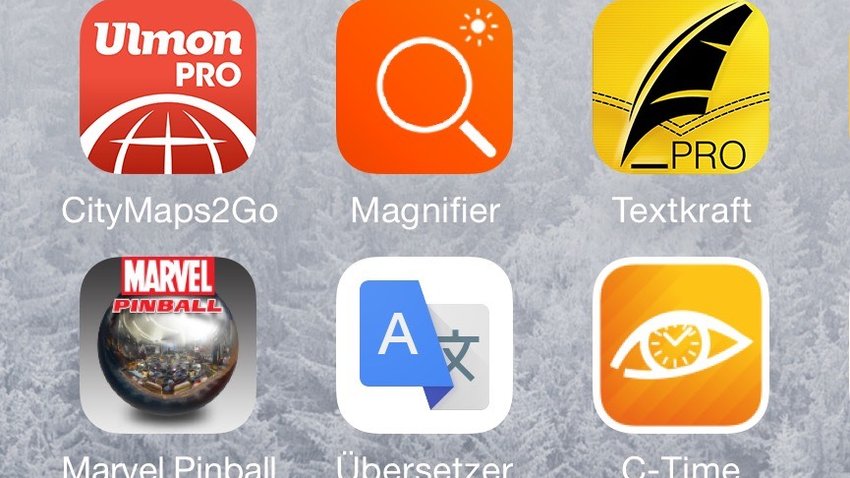Screen dimensions: 850x478
Task: Launch the Magnifier app
Action: point(424,87)
